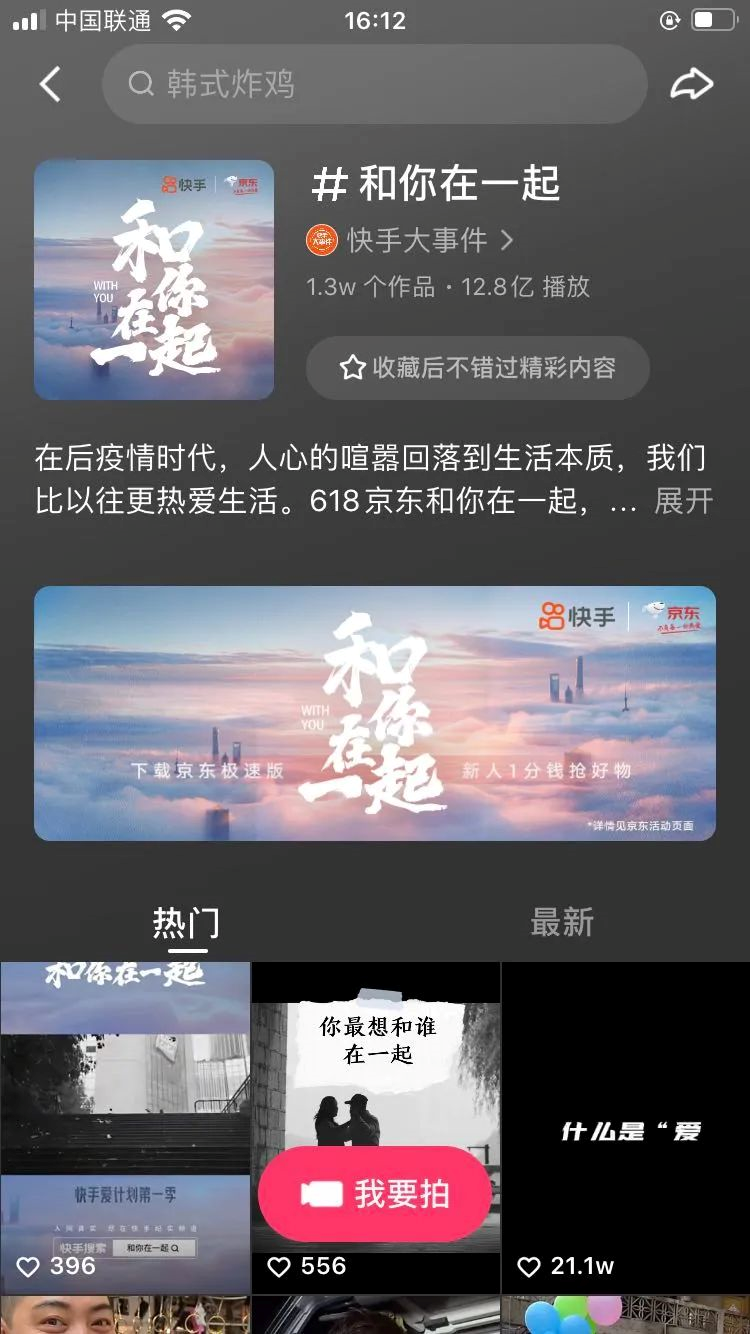
Task: Expand the description with 展开
Action: pyautogui.click(x=683, y=500)
